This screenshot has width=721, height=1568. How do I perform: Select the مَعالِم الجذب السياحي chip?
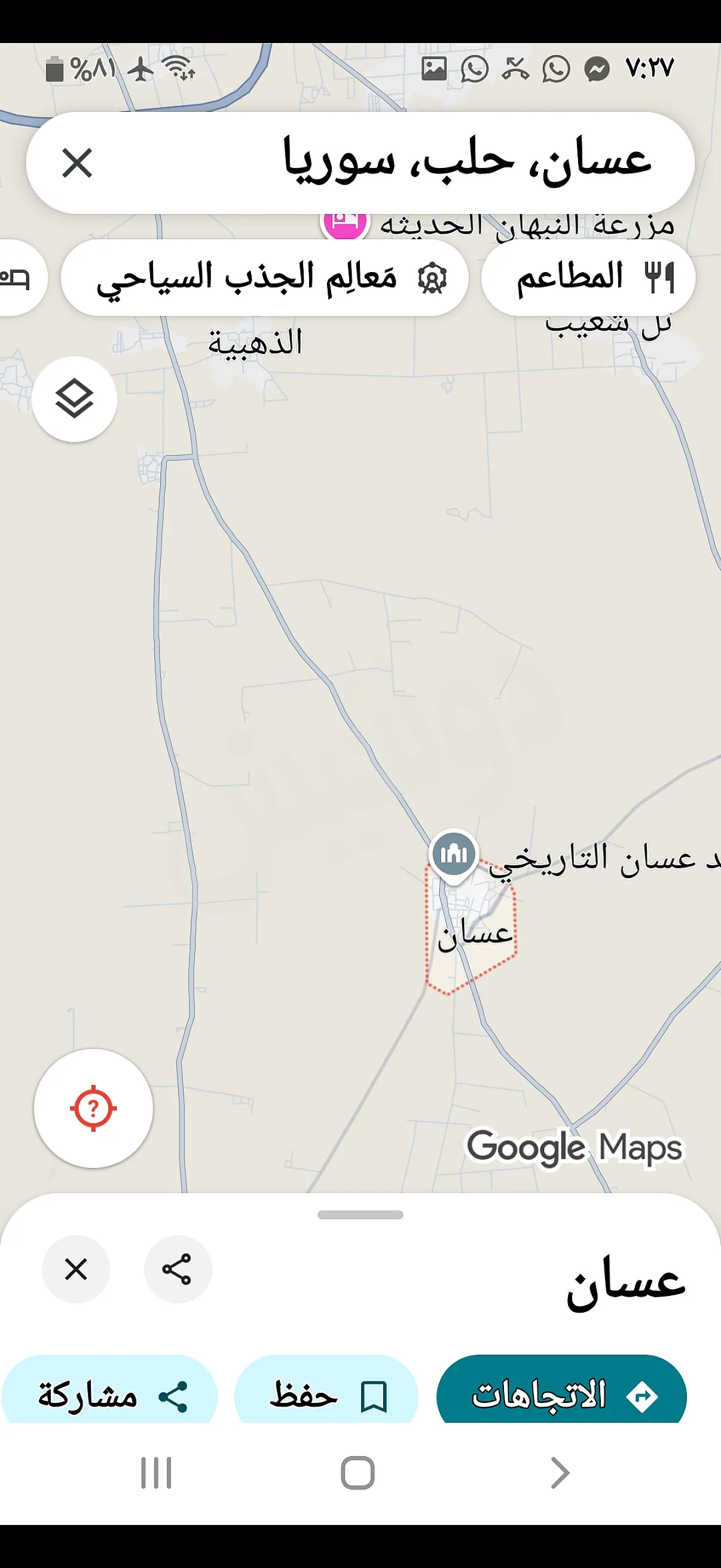pyautogui.click(x=265, y=277)
